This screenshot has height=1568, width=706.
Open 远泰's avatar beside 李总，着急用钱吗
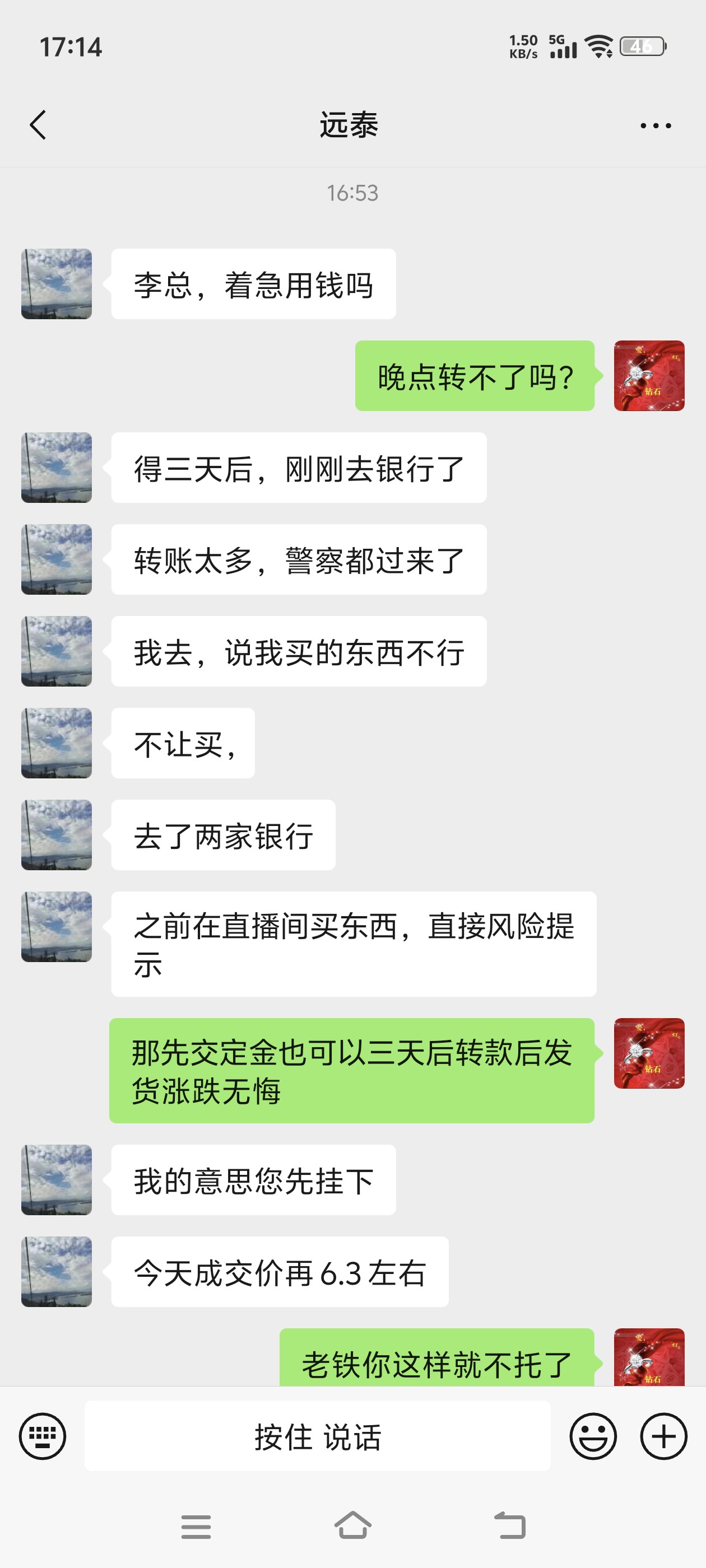(x=57, y=284)
